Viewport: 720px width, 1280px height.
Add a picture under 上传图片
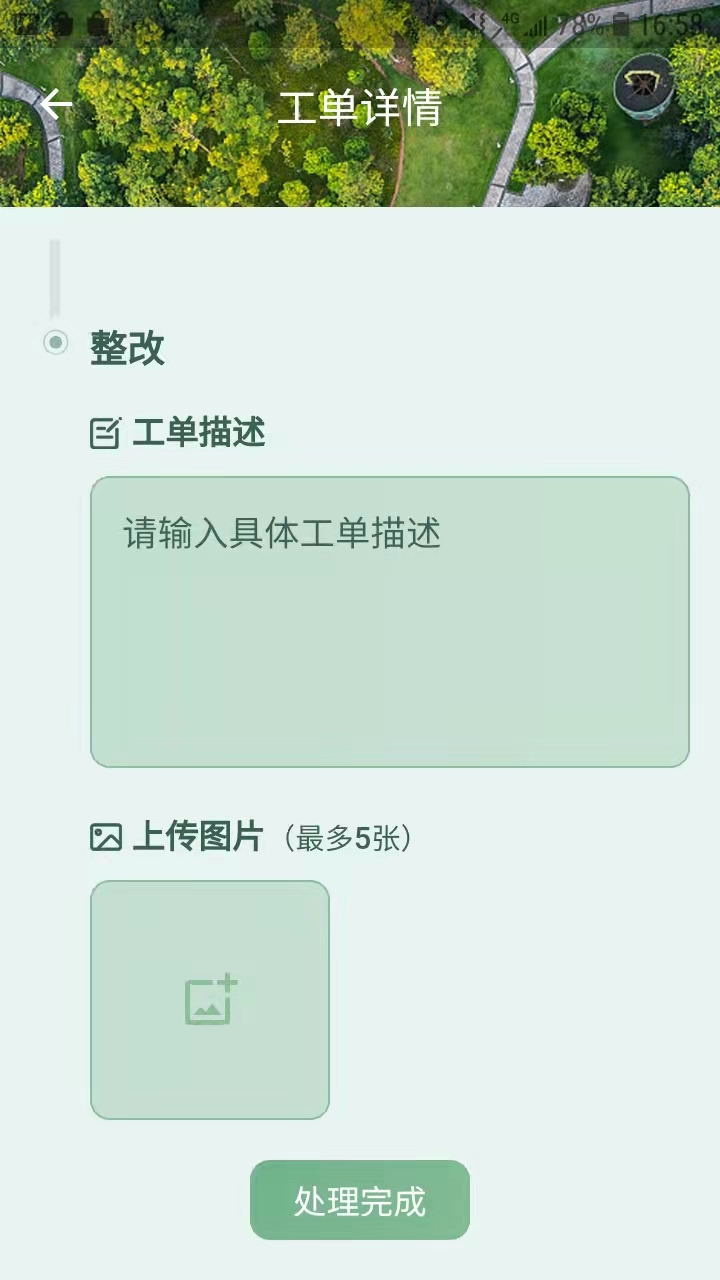click(210, 999)
